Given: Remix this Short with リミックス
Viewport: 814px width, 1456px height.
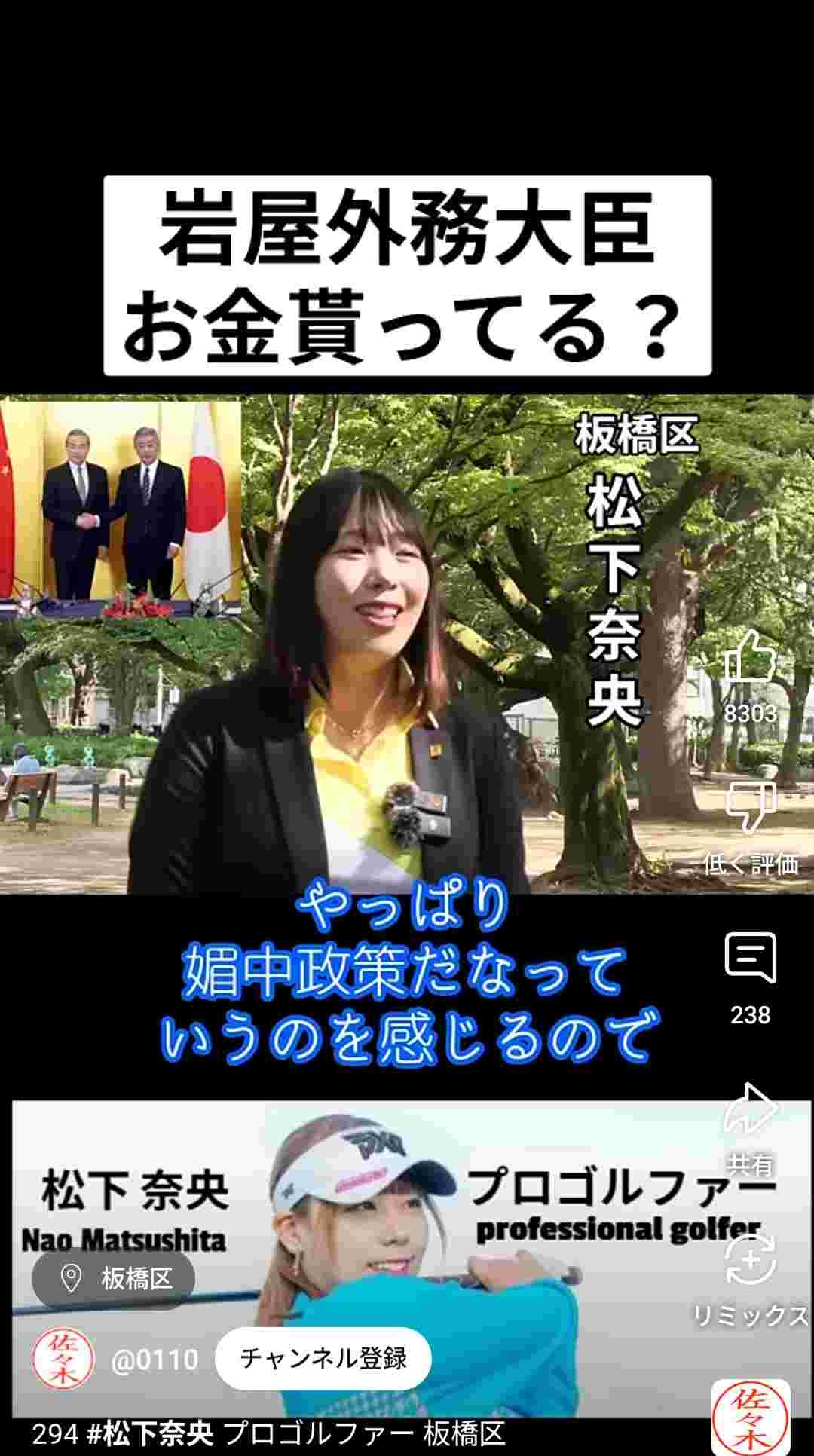Looking at the screenshot, I should pos(750,1260).
